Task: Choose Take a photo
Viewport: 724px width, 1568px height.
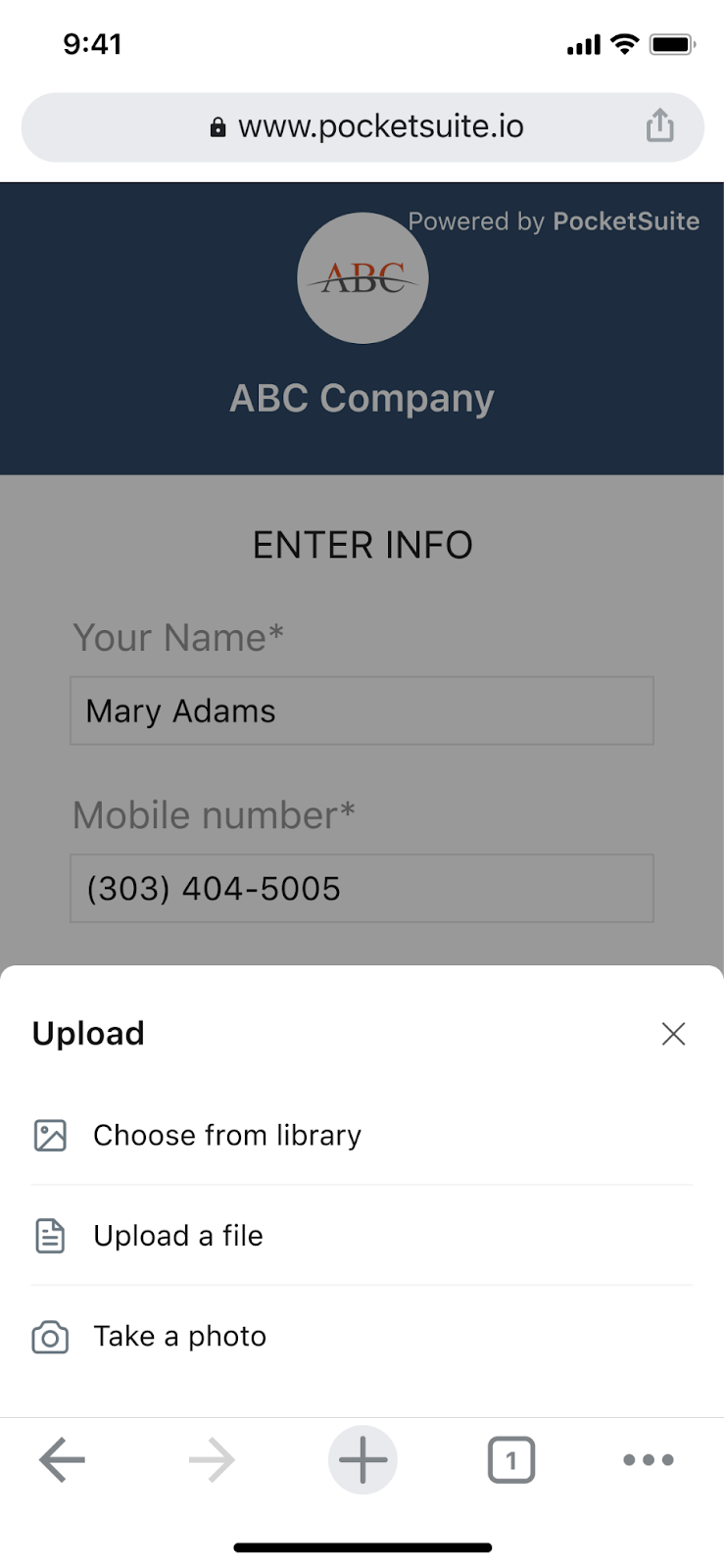Action: 179,1337
